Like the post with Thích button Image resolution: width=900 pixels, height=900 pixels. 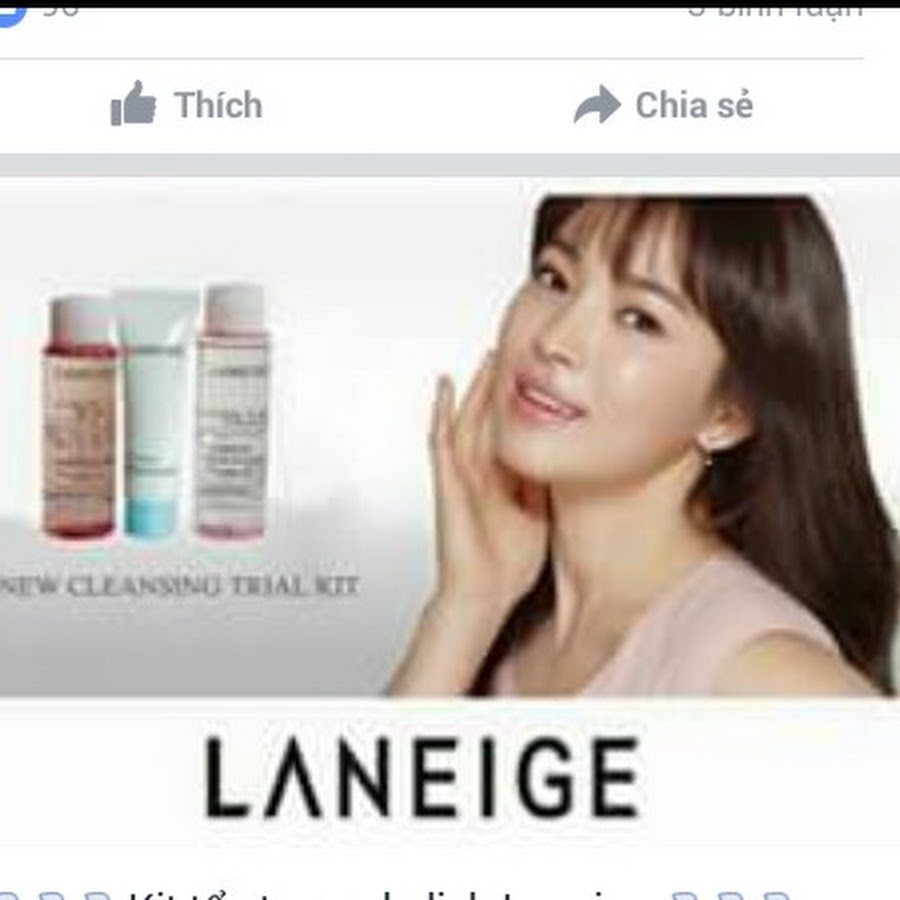pyautogui.click(x=187, y=105)
